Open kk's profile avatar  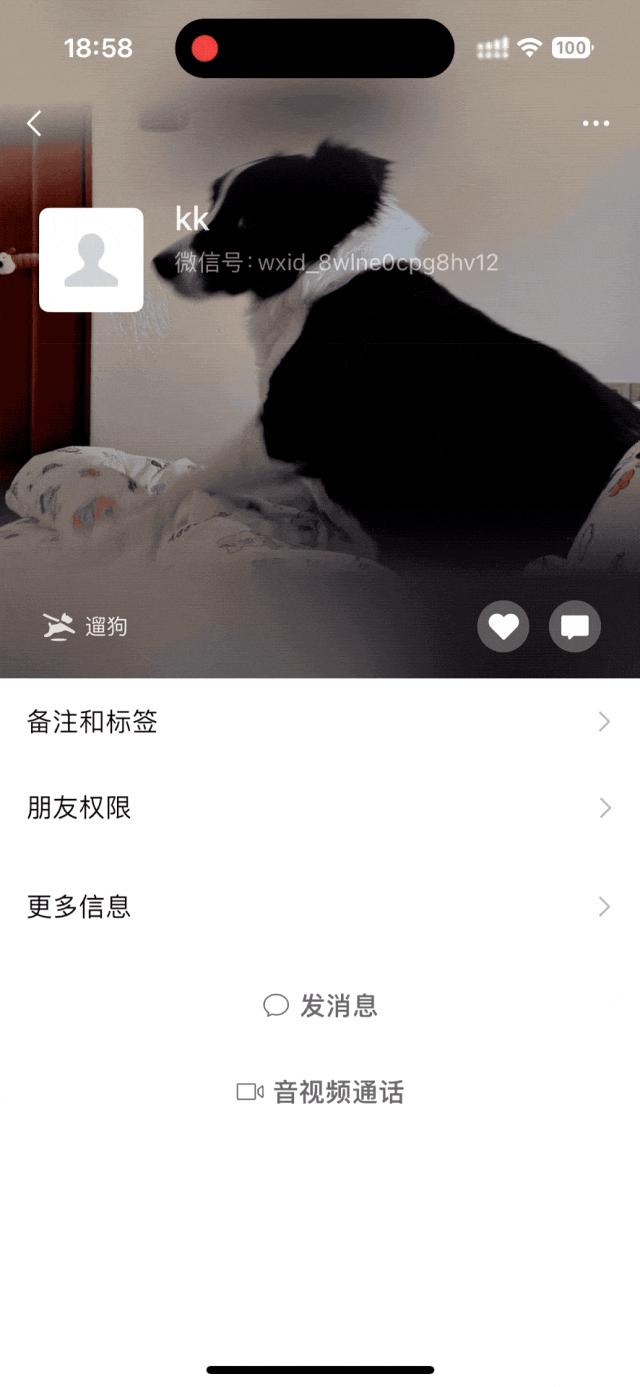91,260
